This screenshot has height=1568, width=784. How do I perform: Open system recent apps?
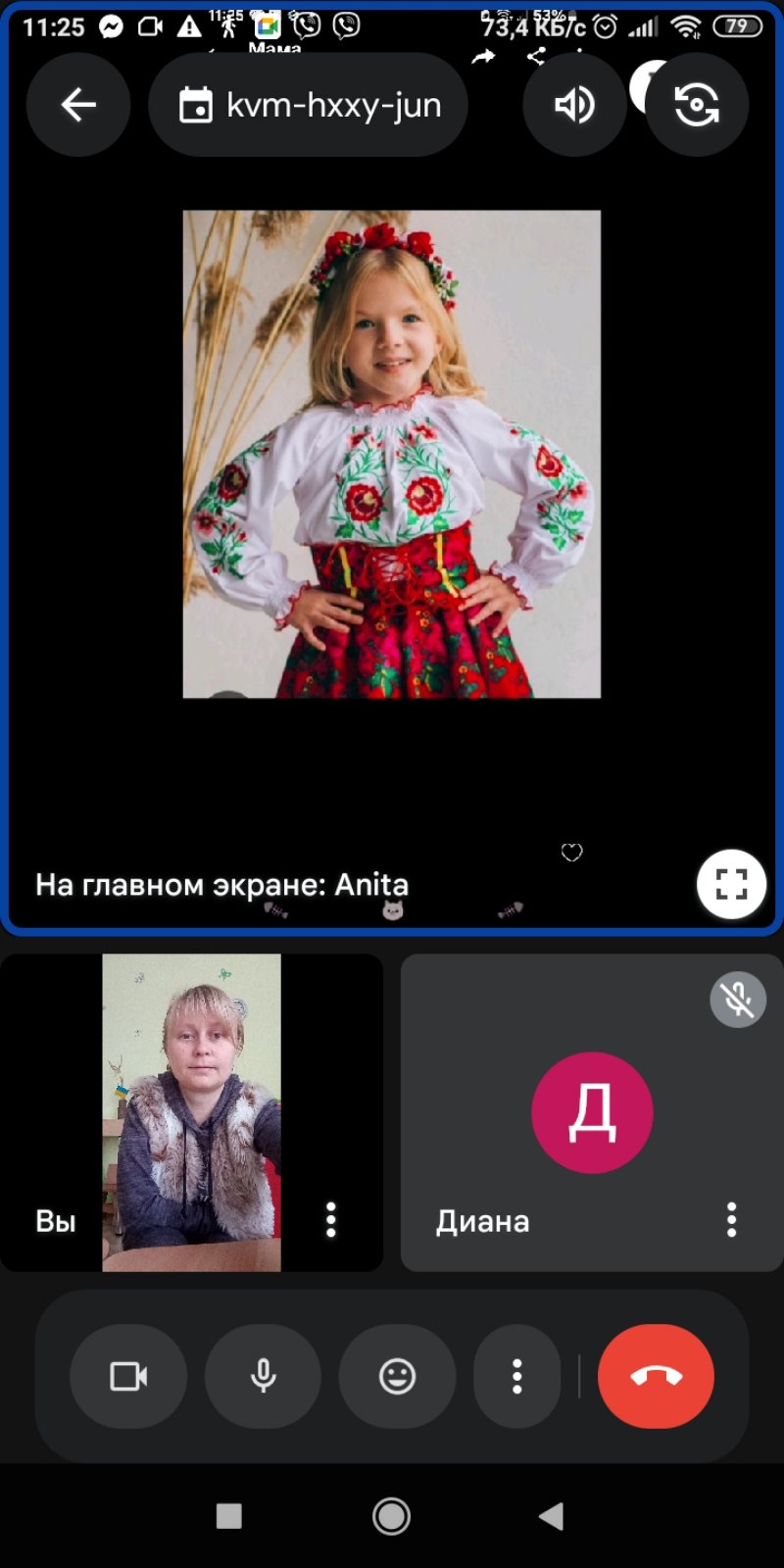[x=229, y=1516]
